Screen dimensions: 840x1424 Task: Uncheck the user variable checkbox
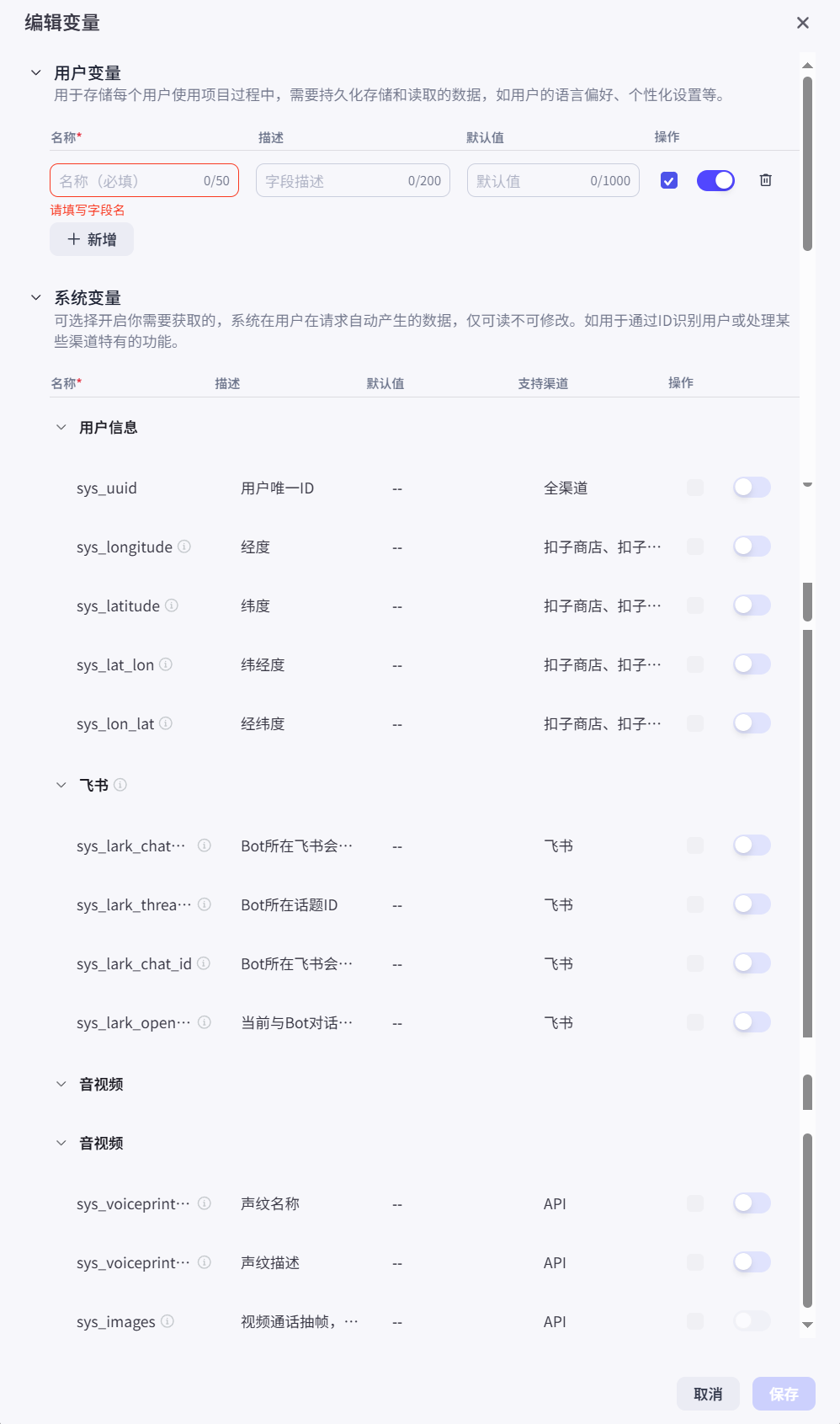669,180
